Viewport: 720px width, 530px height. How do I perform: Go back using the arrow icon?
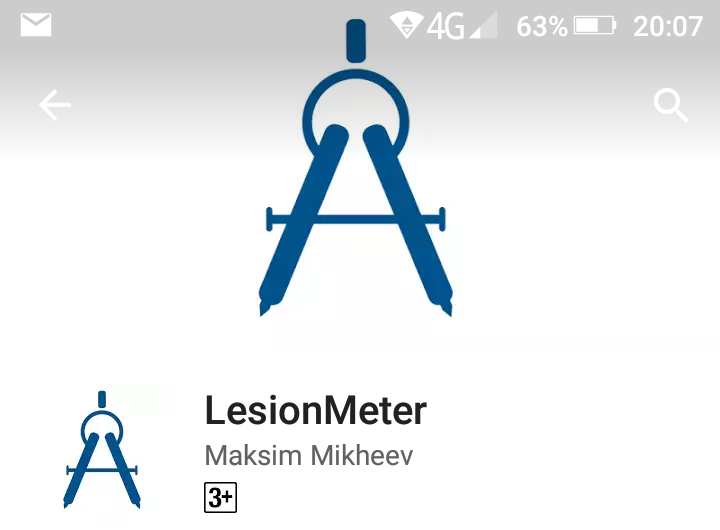(55, 105)
